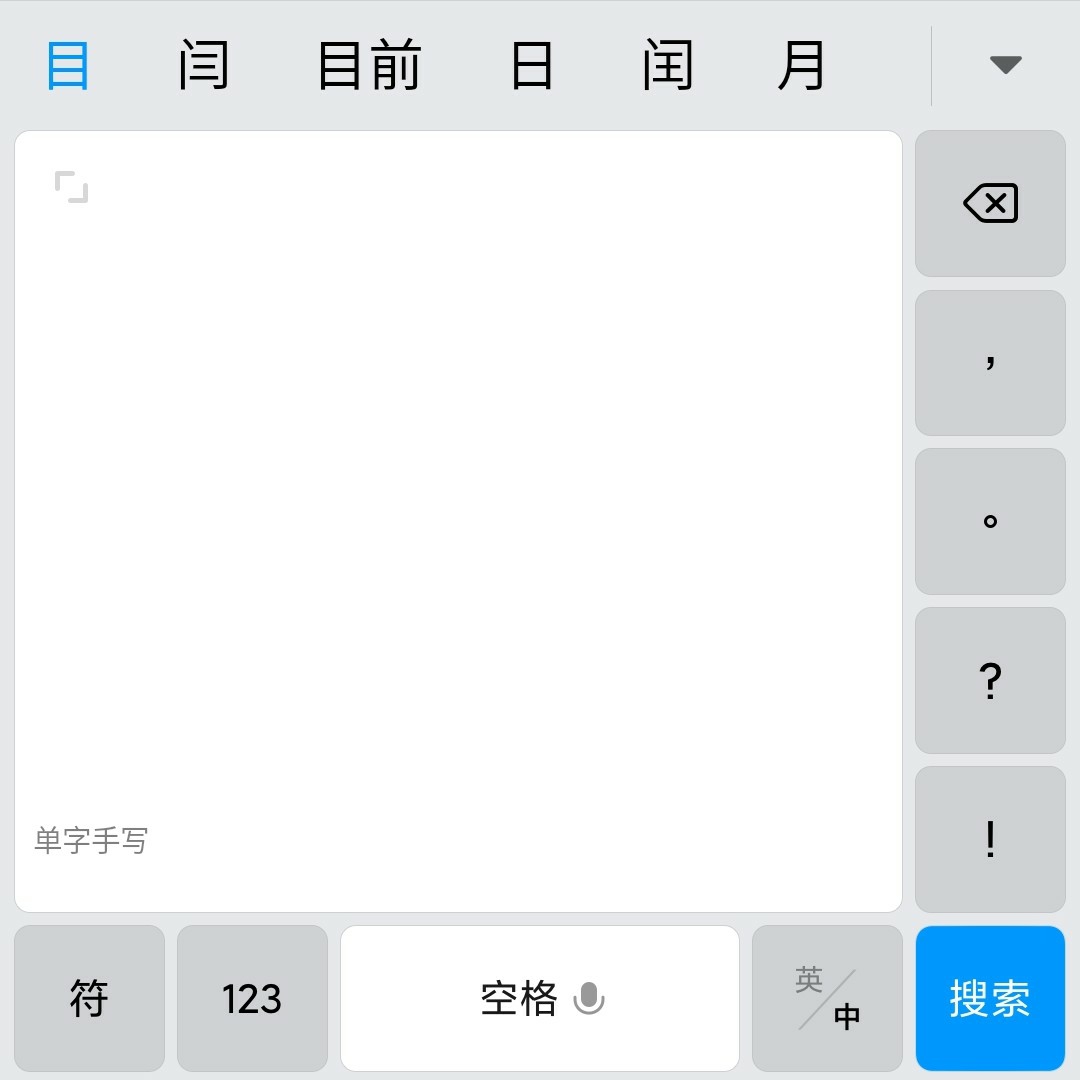Screen dimensions: 1080x1080
Task: Tap the backspace key
Action: (x=990, y=203)
